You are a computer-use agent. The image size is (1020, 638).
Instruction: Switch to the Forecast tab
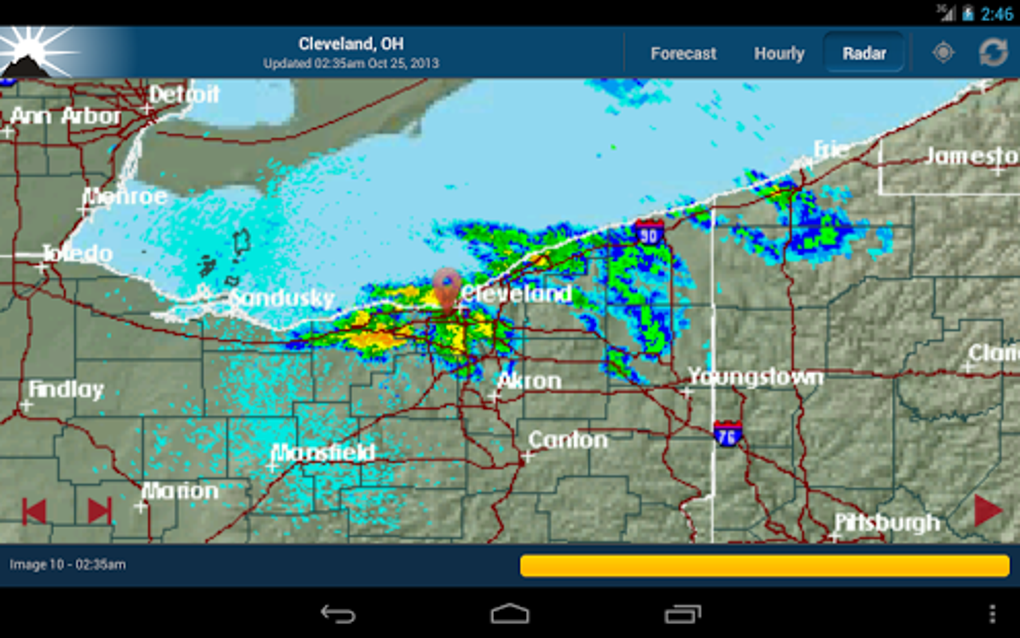point(683,54)
